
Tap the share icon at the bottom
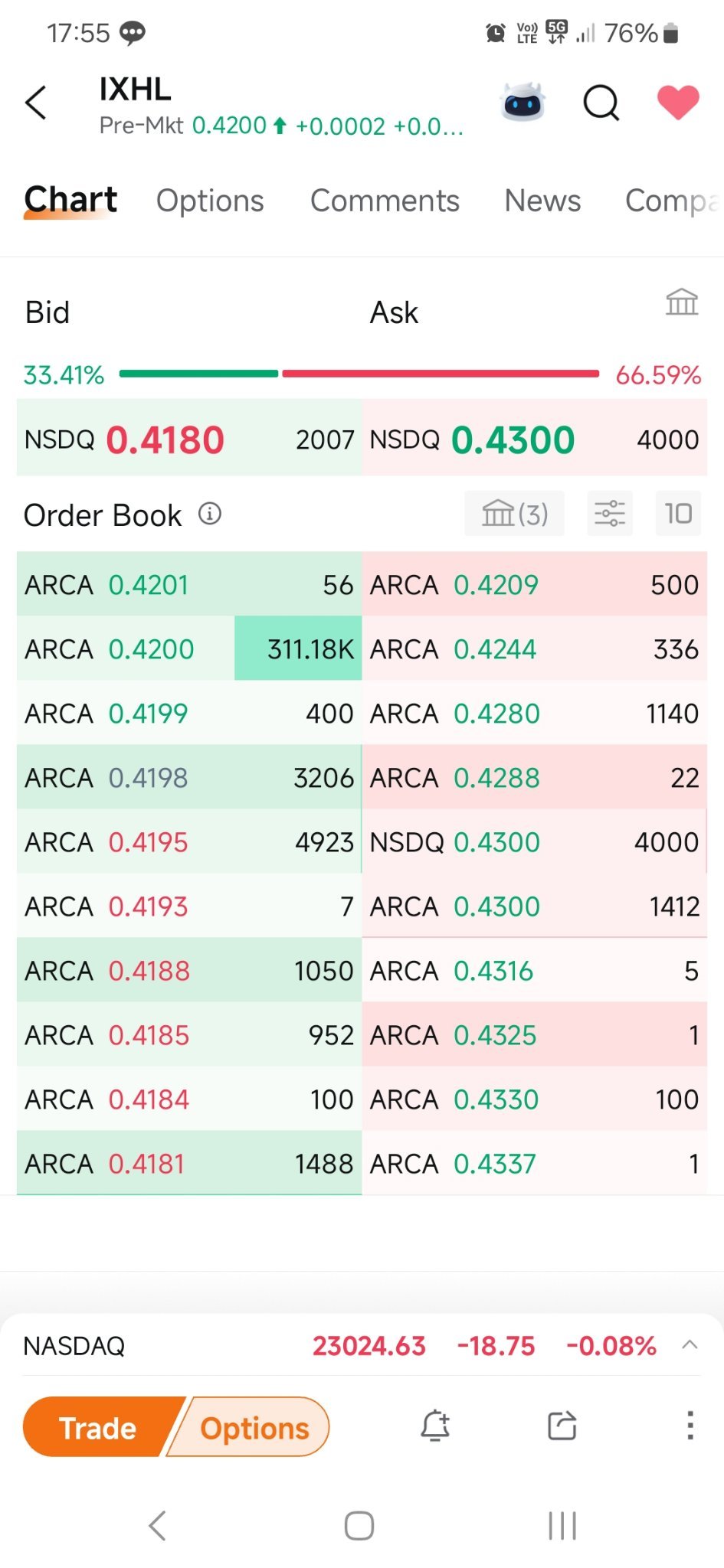click(560, 1426)
